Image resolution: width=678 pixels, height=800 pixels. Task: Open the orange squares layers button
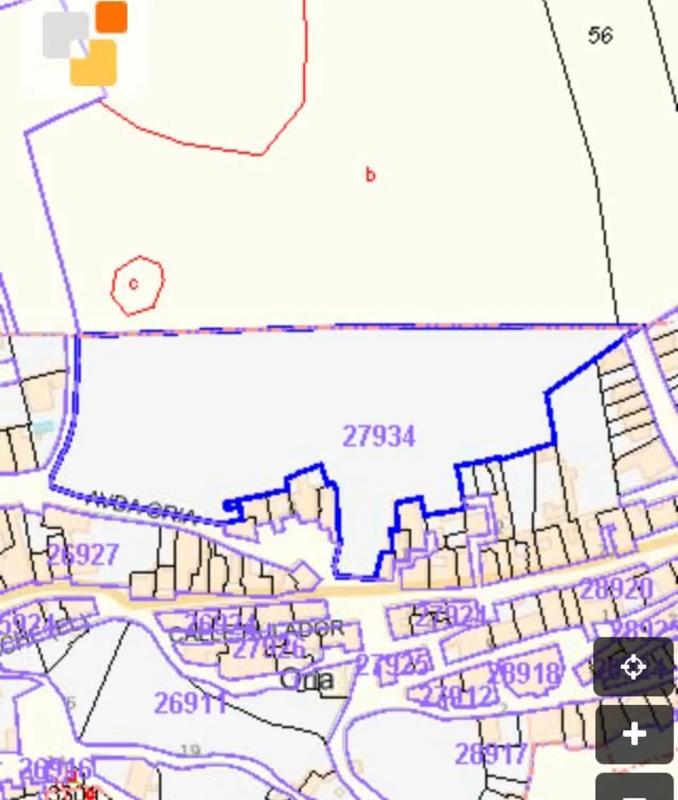point(86,43)
